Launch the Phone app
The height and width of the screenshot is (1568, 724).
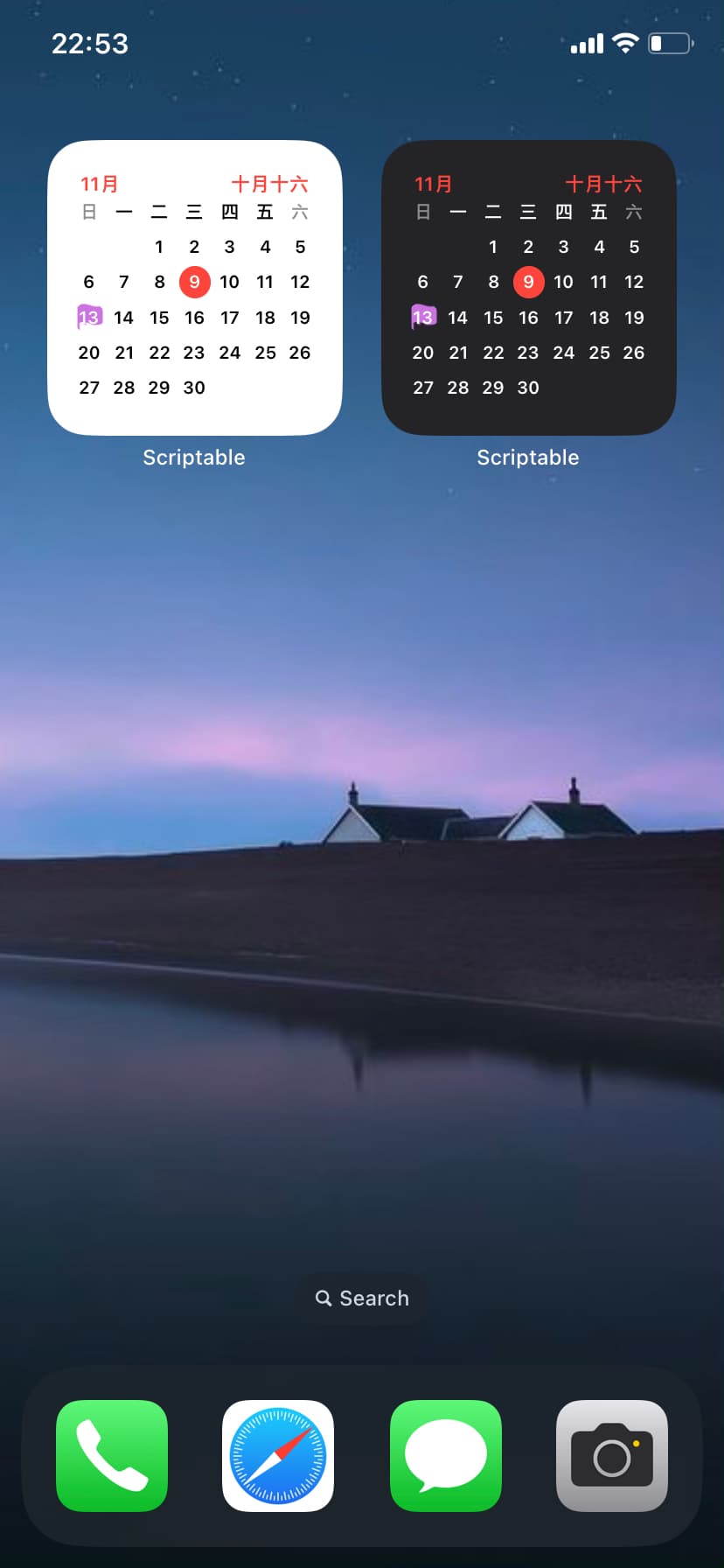click(x=112, y=1455)
